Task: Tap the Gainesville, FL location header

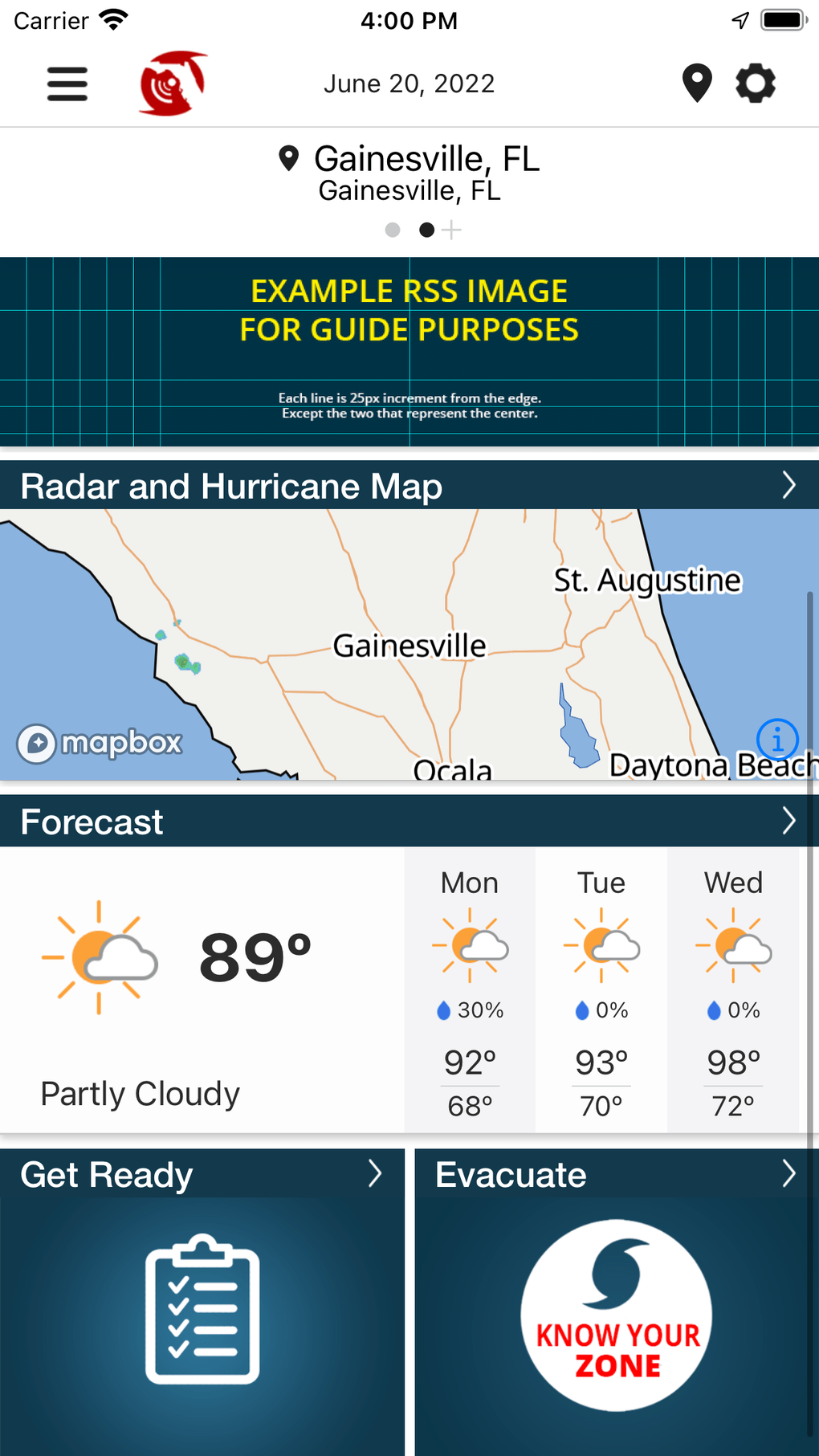Action: tap(409, 173)
